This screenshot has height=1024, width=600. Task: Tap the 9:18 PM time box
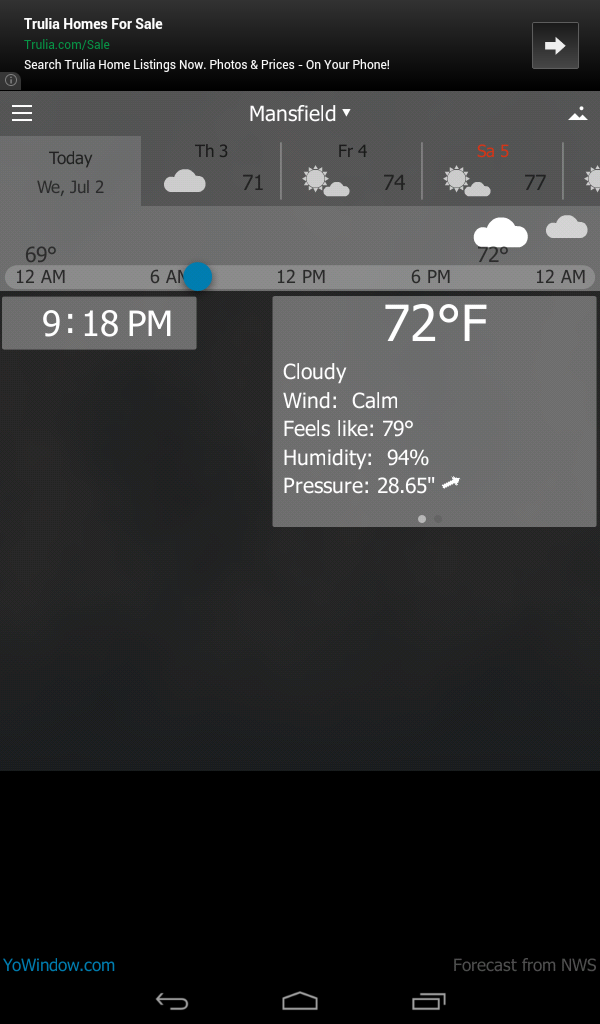click(99, 323)
